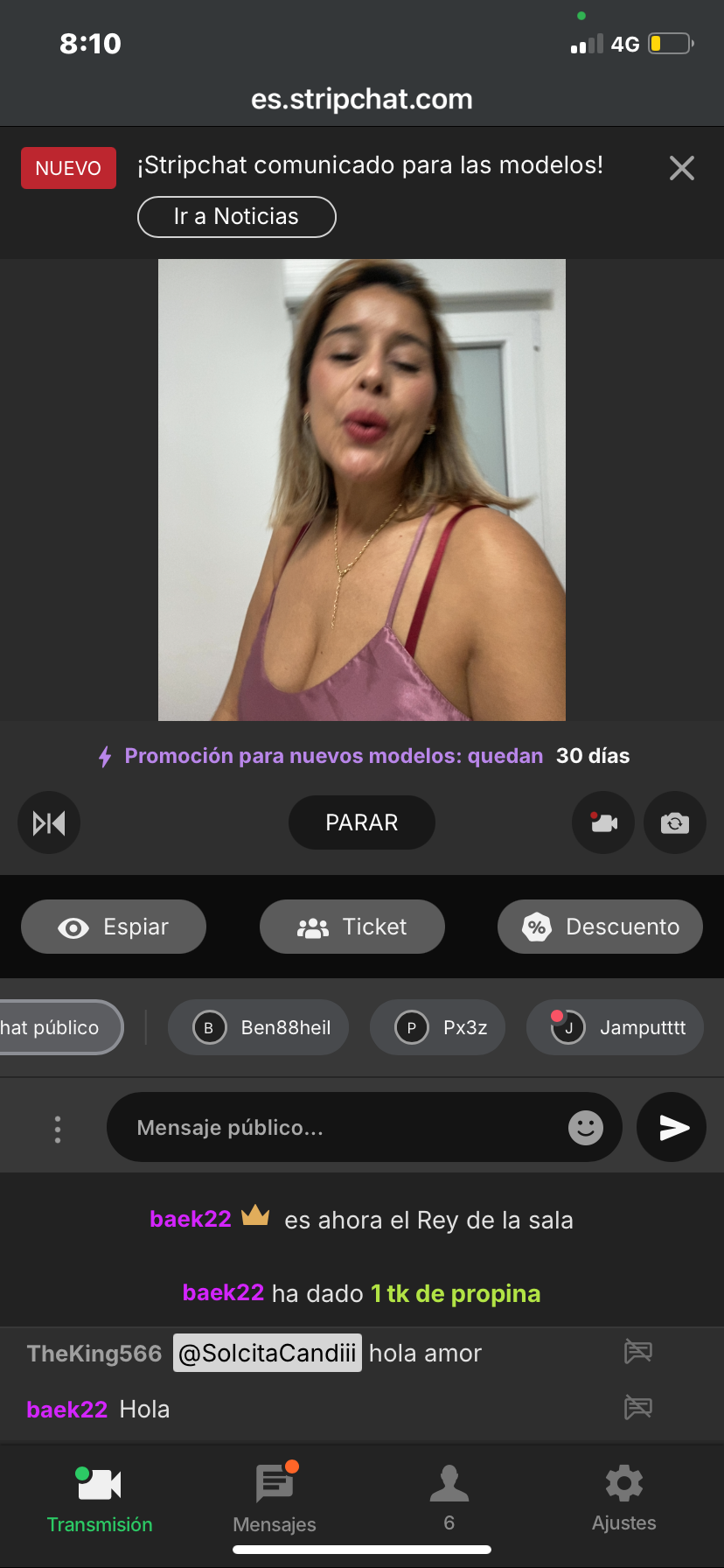Focus the Mensaje público text field

point(341,1128)
